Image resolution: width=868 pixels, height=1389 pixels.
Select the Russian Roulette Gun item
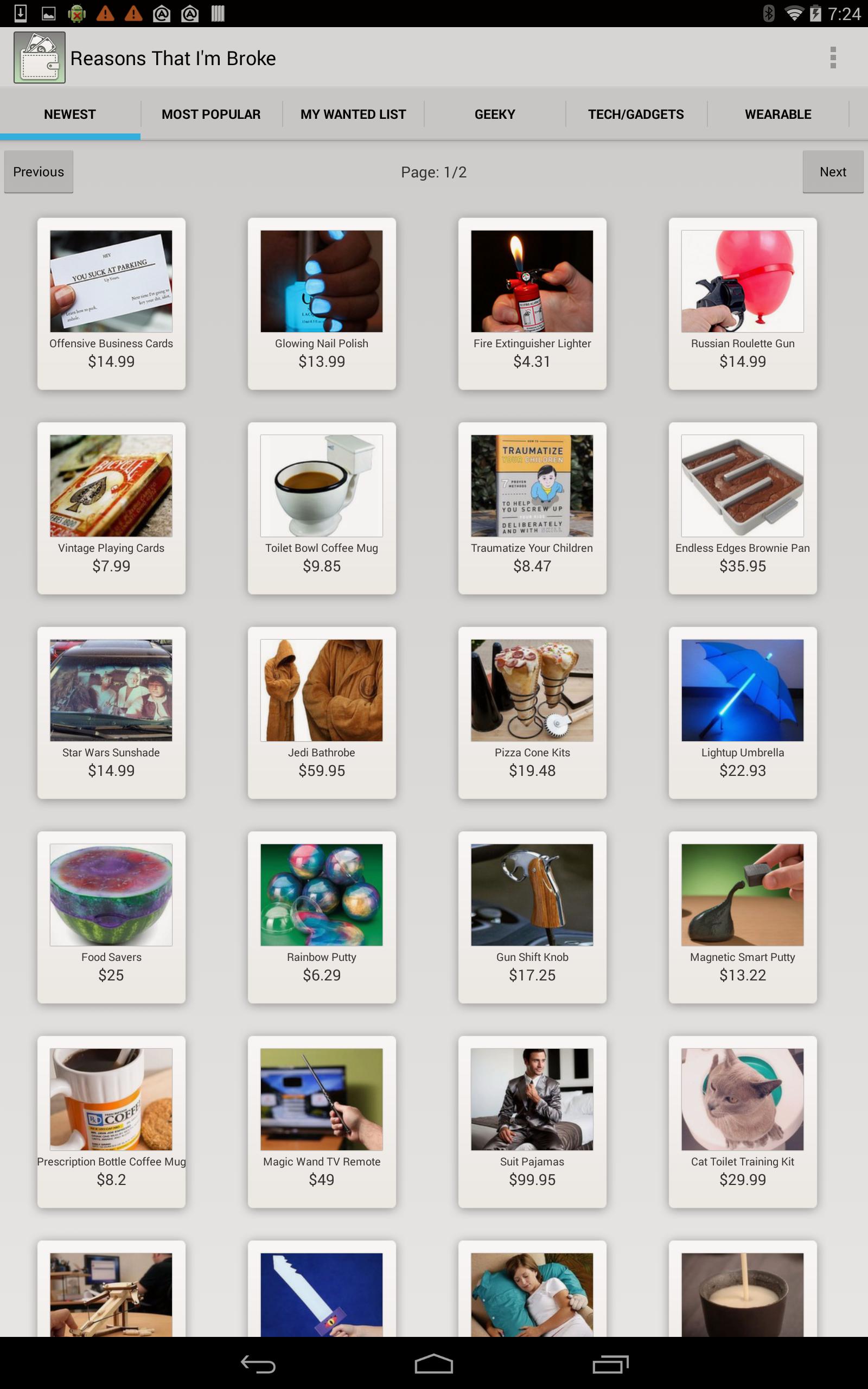[x=742, y=303]
